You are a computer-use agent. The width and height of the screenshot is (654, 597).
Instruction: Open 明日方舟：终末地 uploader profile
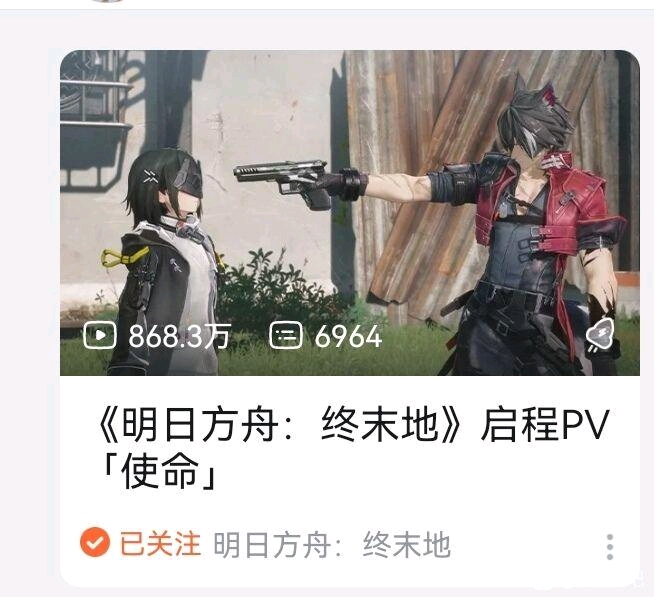pos(332,545)
